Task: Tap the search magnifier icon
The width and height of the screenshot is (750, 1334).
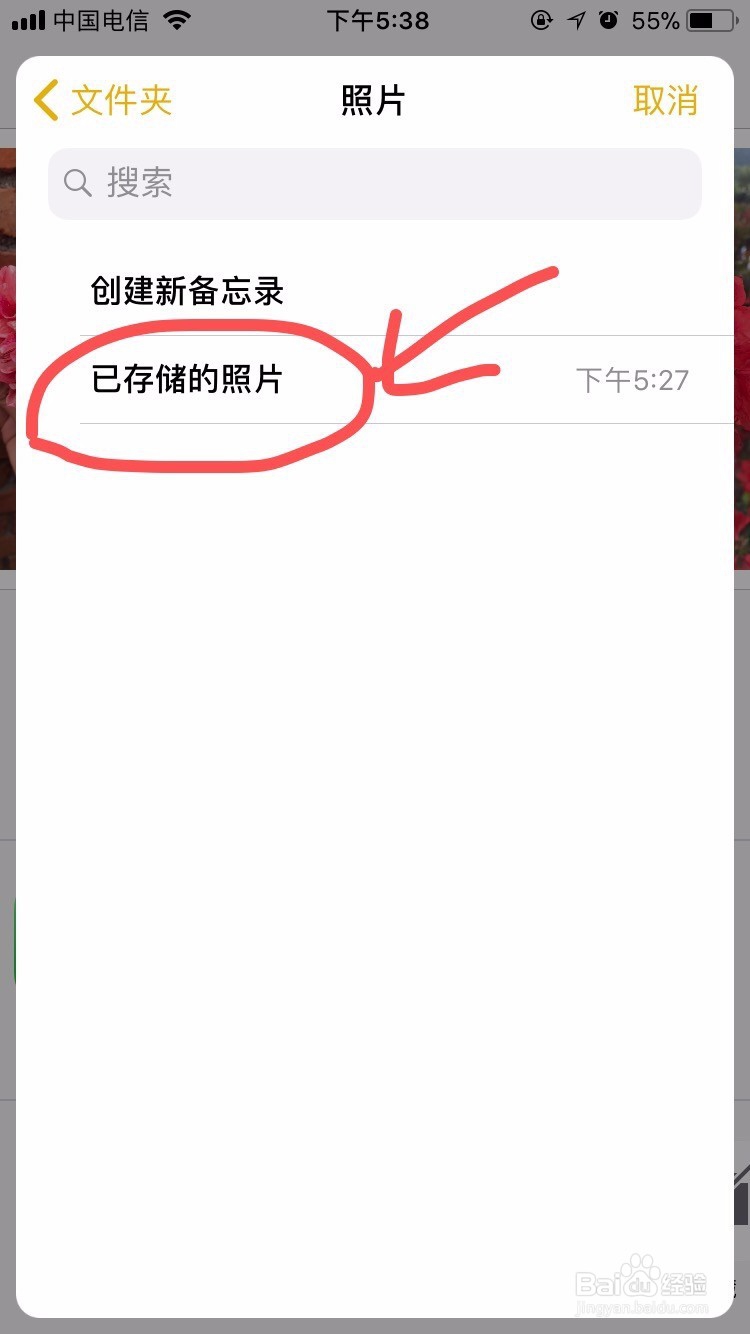Action: [78, 183]
